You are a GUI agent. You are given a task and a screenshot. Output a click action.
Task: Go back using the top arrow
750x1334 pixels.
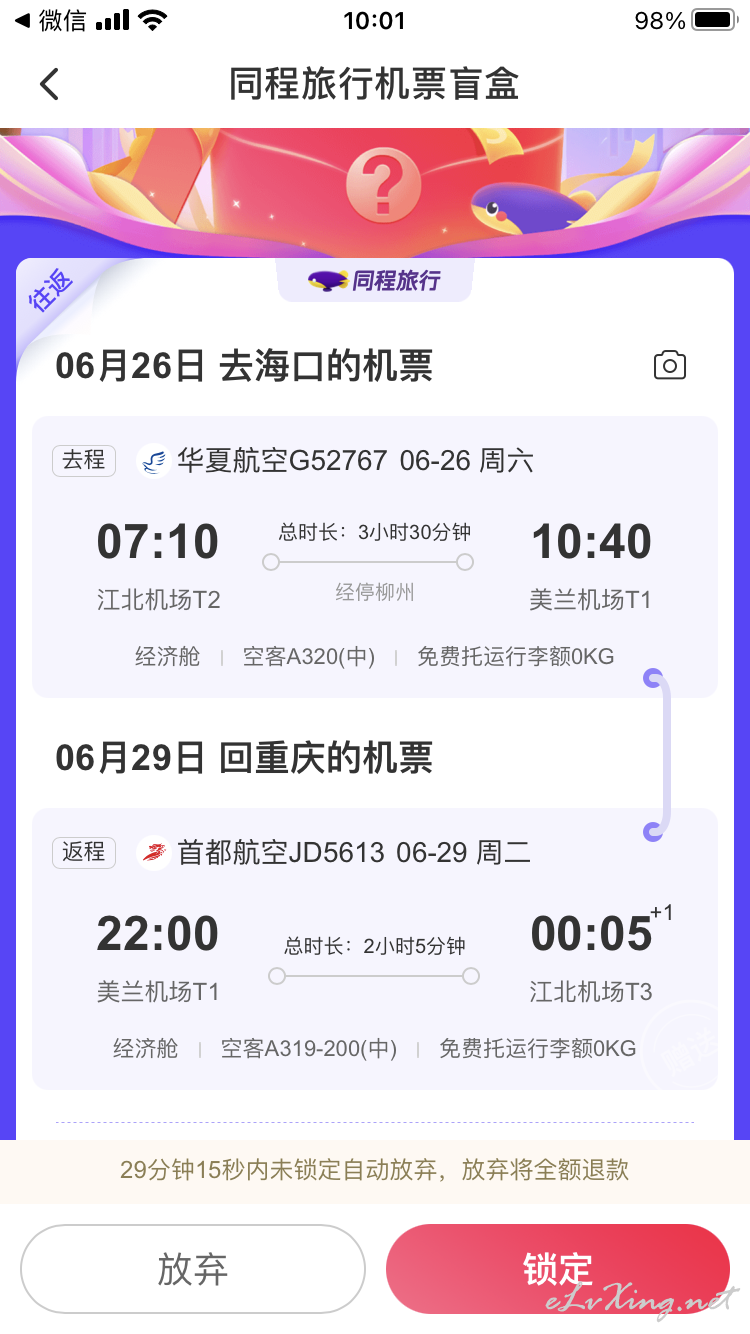[50, 84]
